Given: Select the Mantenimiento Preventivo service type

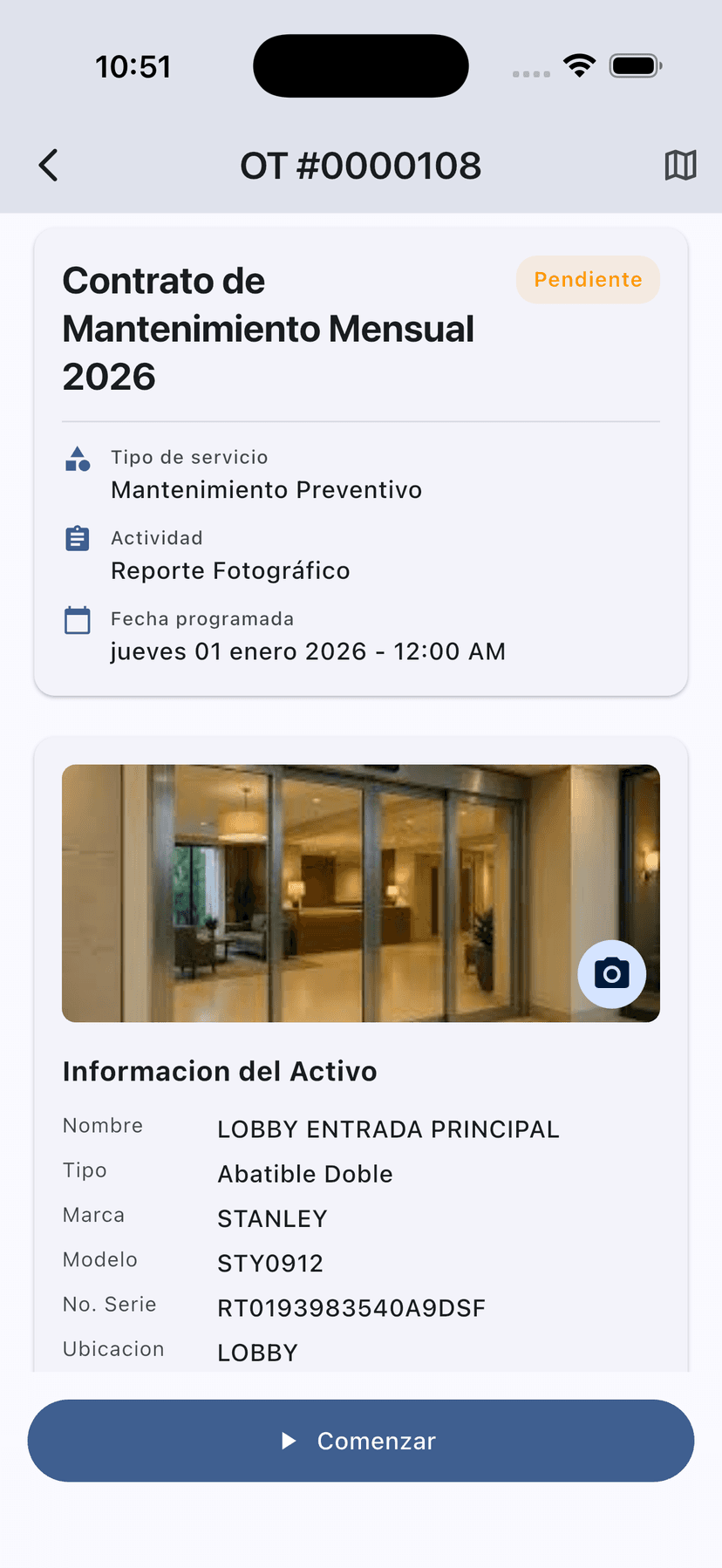Looking at the screenshot, I should (265, 489).
